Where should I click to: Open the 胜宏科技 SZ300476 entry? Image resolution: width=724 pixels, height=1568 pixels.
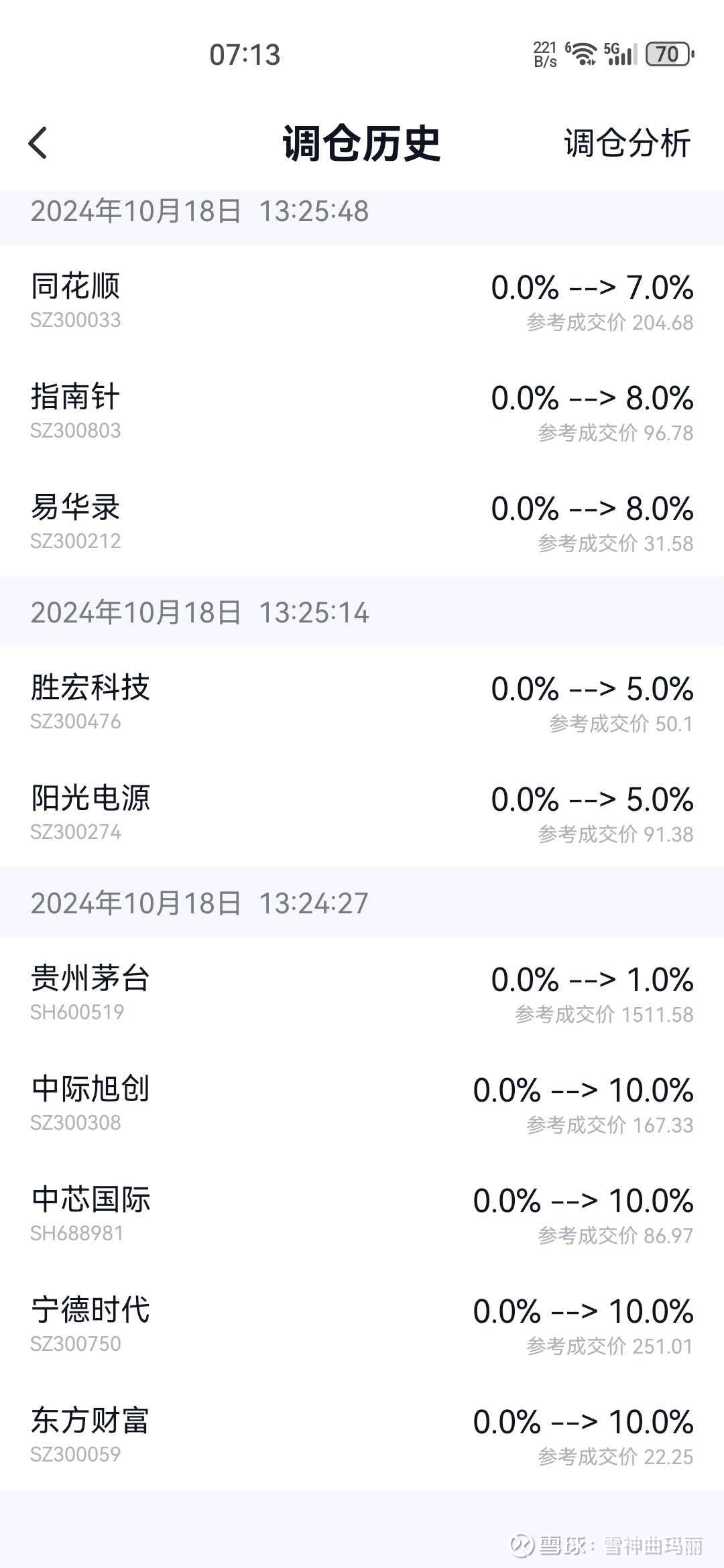(x=362, y=703)
